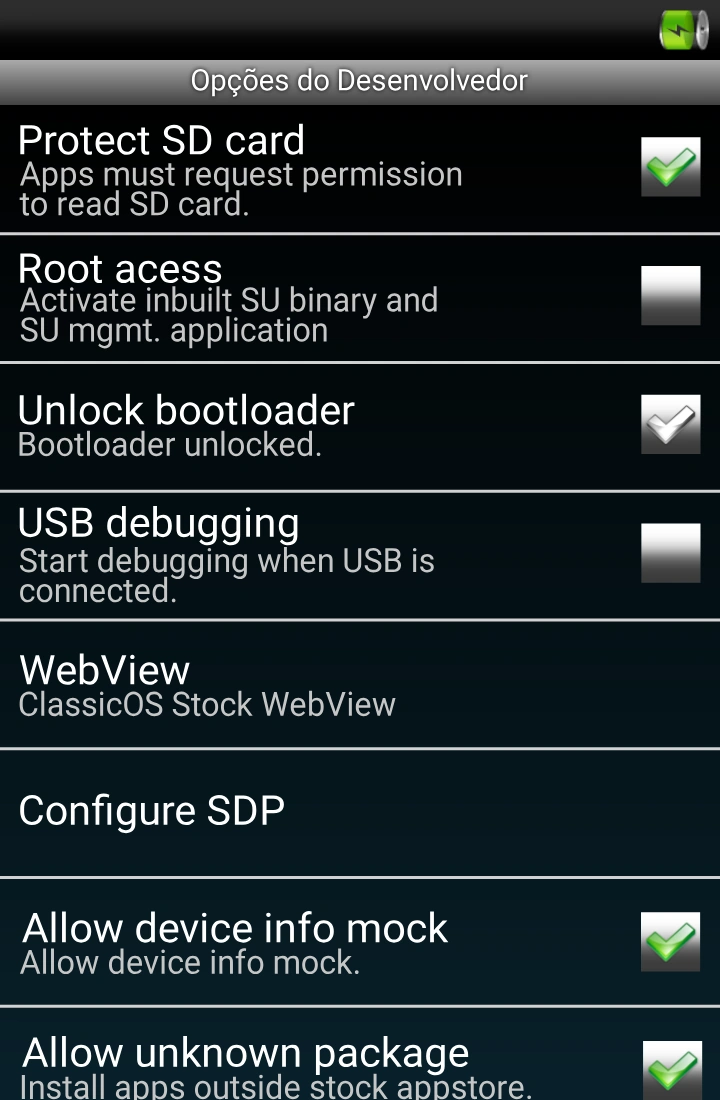Image resolution: width=720 pixels, height=1100 pixels.
Task: Open Configure SDP
Action: click(x=360, y=812)
